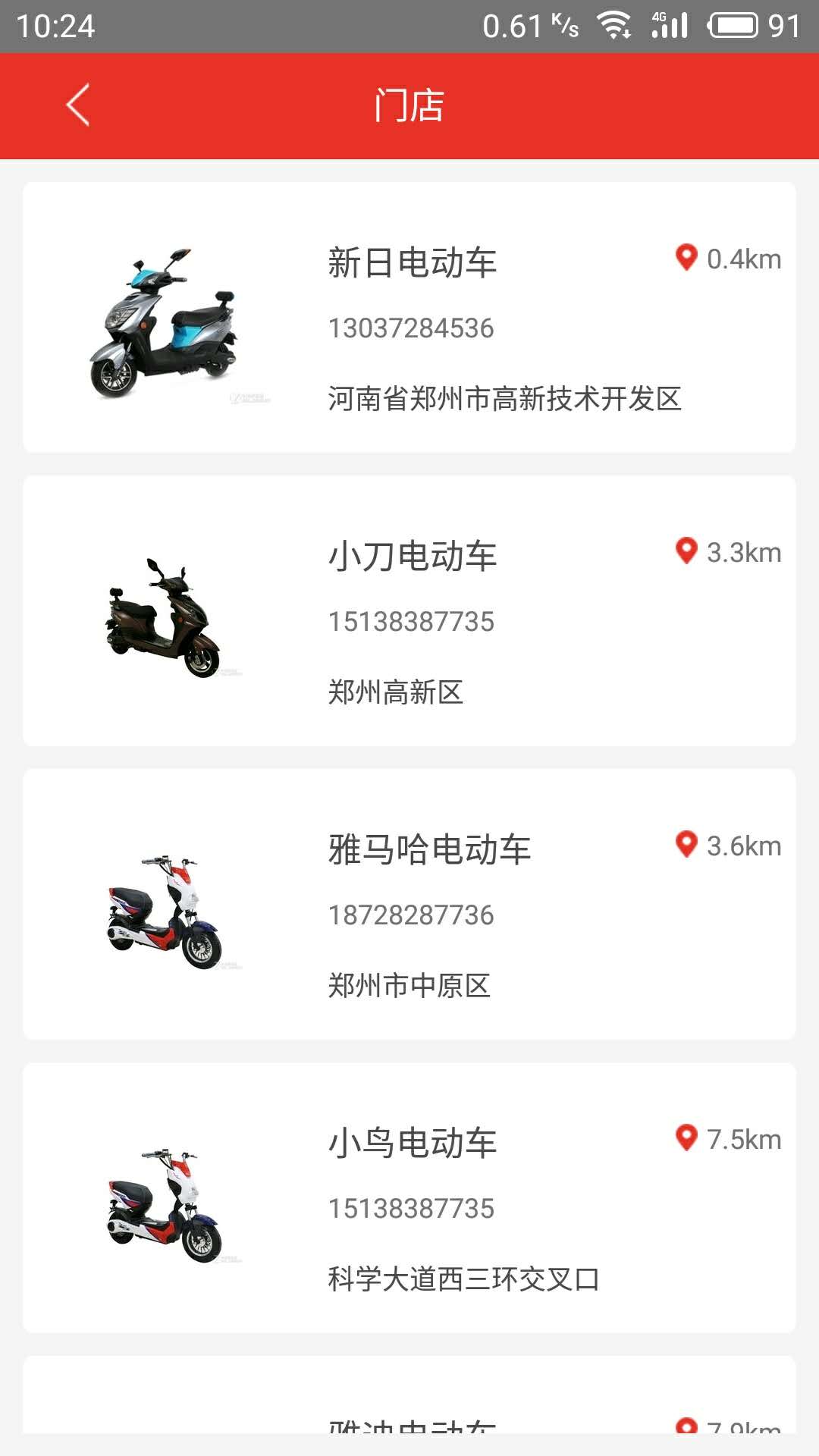Tap the location pin beside 新日电动车
This screenshot has width=819, height=1456.
click(x=686, y=259)
